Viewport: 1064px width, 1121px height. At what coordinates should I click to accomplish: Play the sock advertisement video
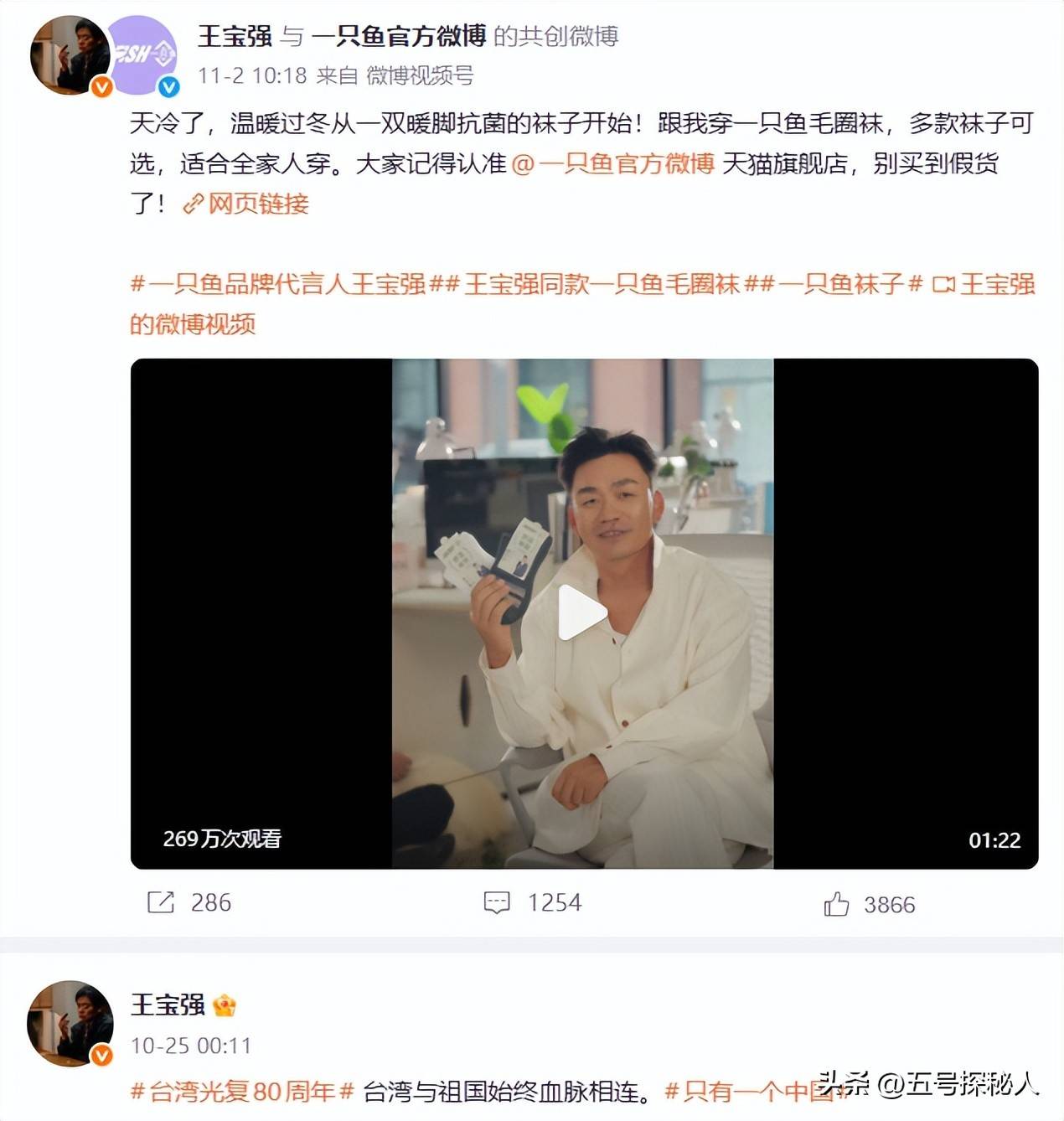point(582,612)
